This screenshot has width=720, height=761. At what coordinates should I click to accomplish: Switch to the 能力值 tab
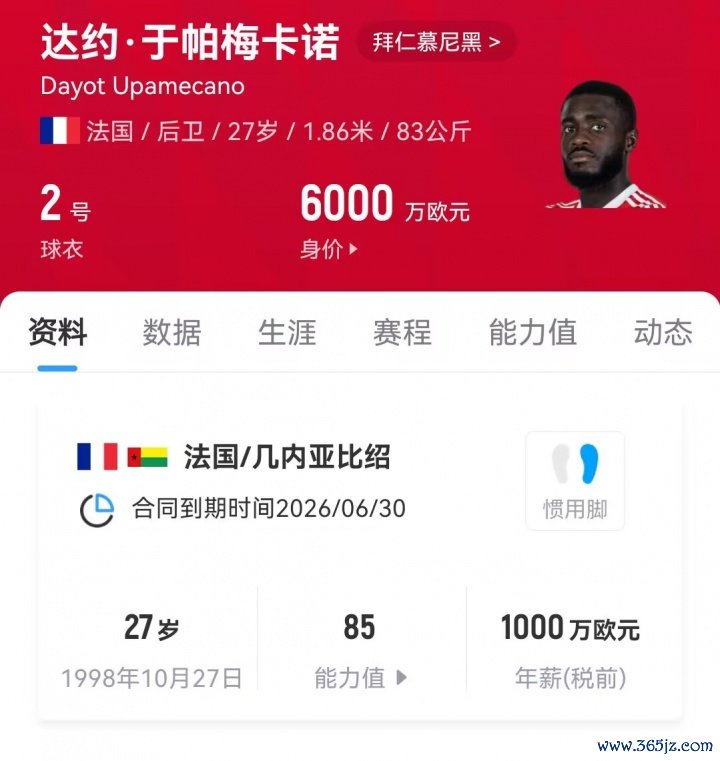pos(532,332)
